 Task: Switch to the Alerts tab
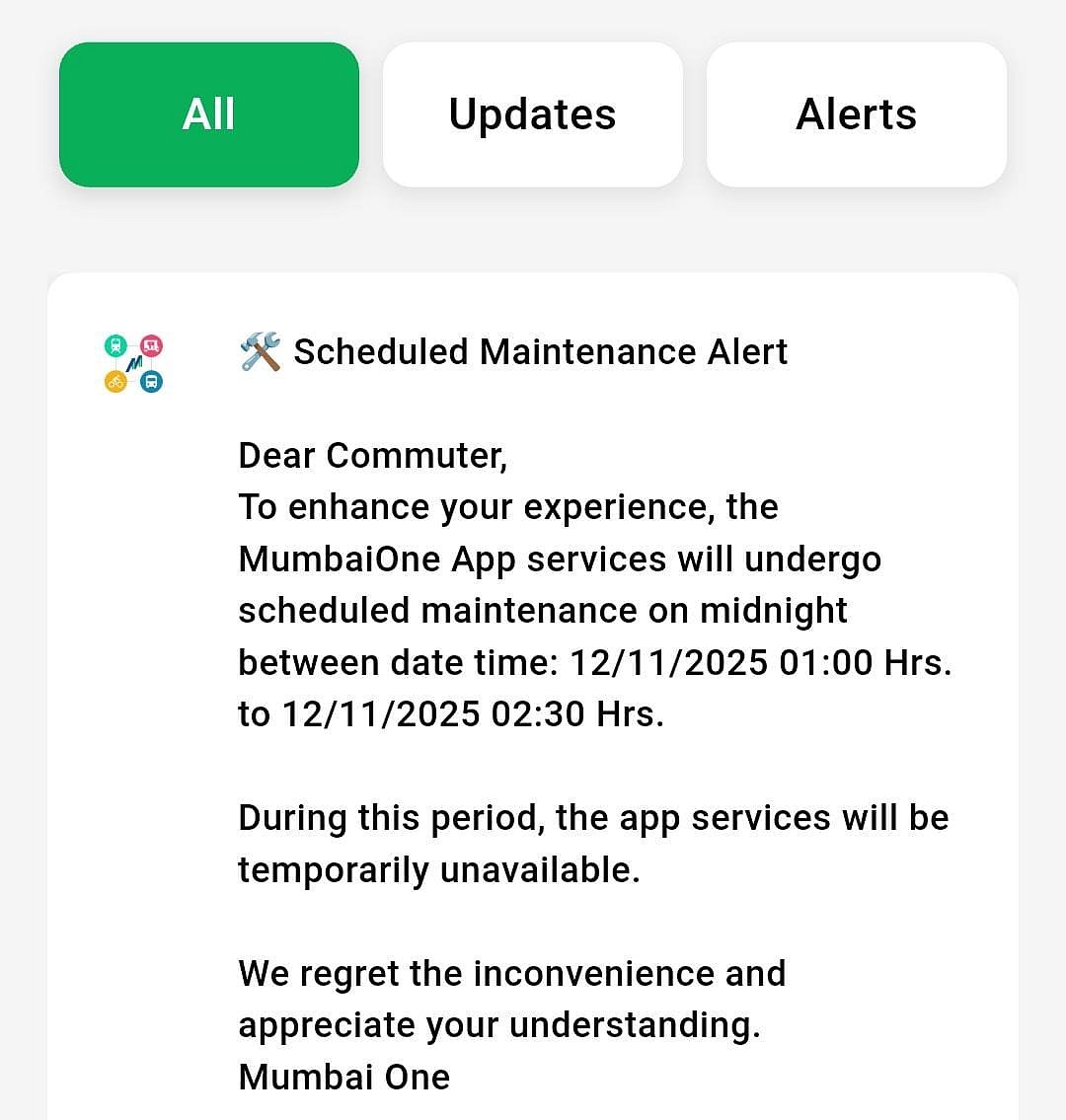coord(857,114)
